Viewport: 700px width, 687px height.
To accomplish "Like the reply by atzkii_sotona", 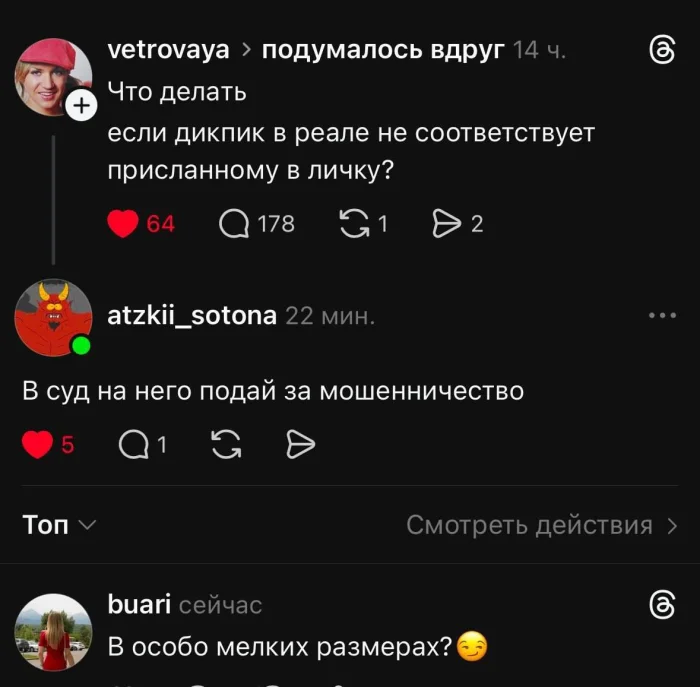I will click(37, 445).
